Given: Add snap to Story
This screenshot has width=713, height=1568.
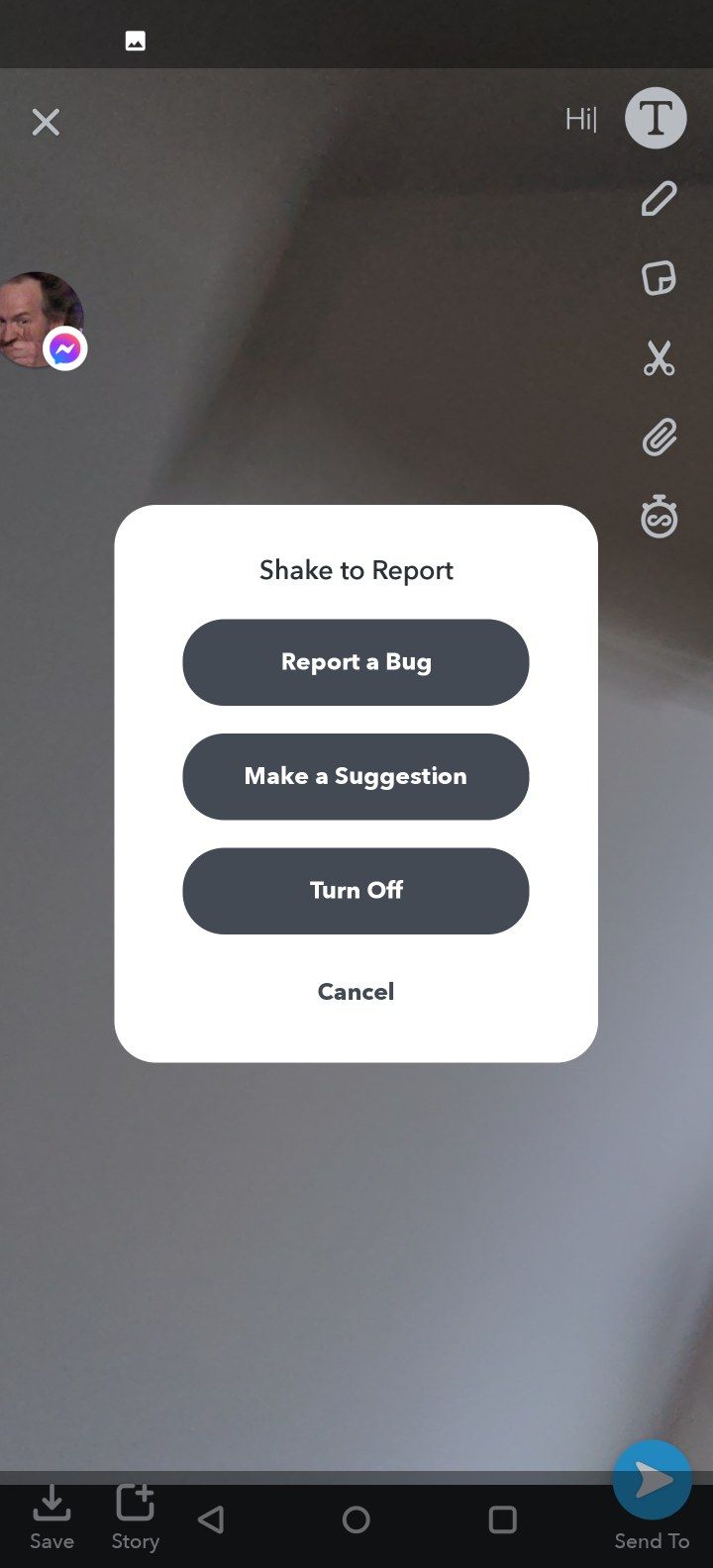Looking at the screenshot, I should tap(135, 1518).
